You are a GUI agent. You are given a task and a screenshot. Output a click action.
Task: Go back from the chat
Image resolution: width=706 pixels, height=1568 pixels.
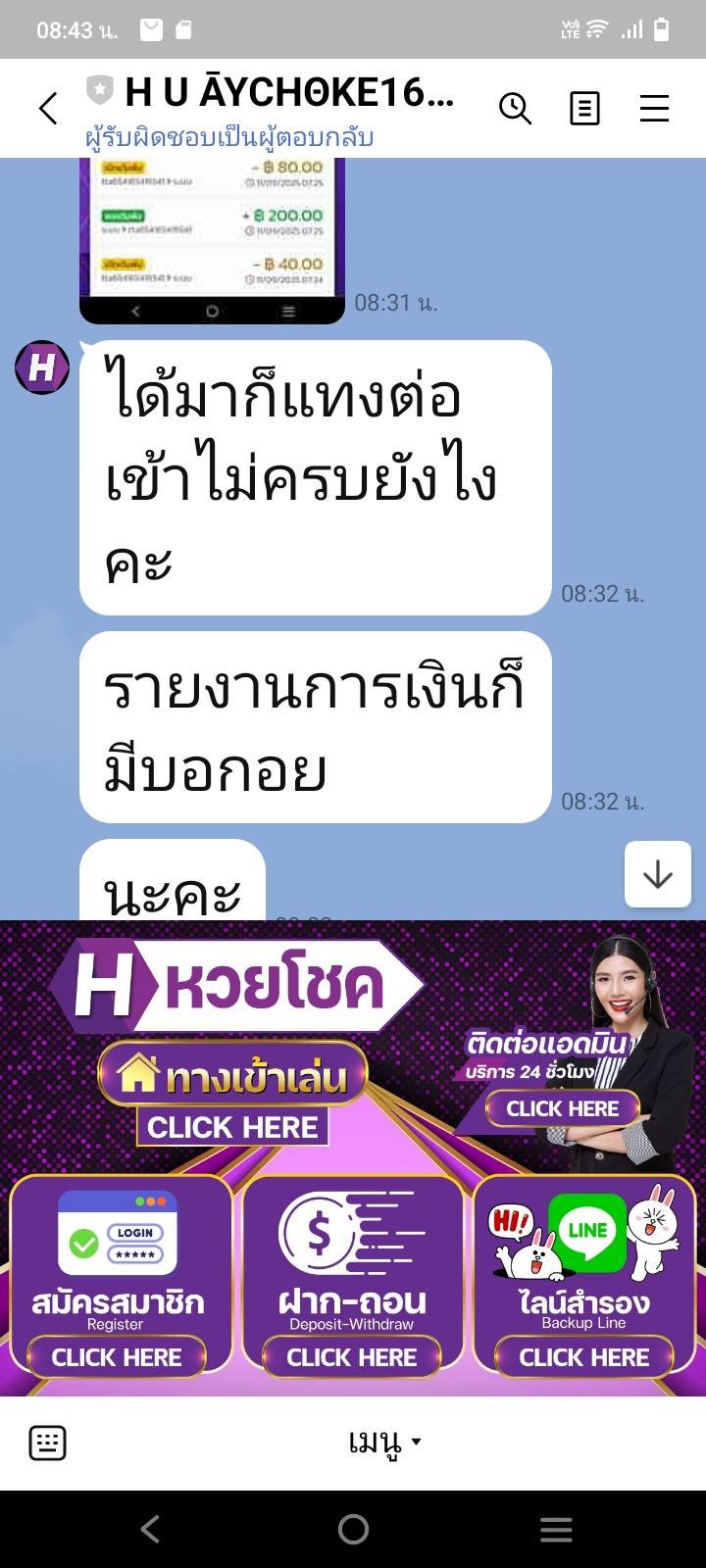(48, 108)
